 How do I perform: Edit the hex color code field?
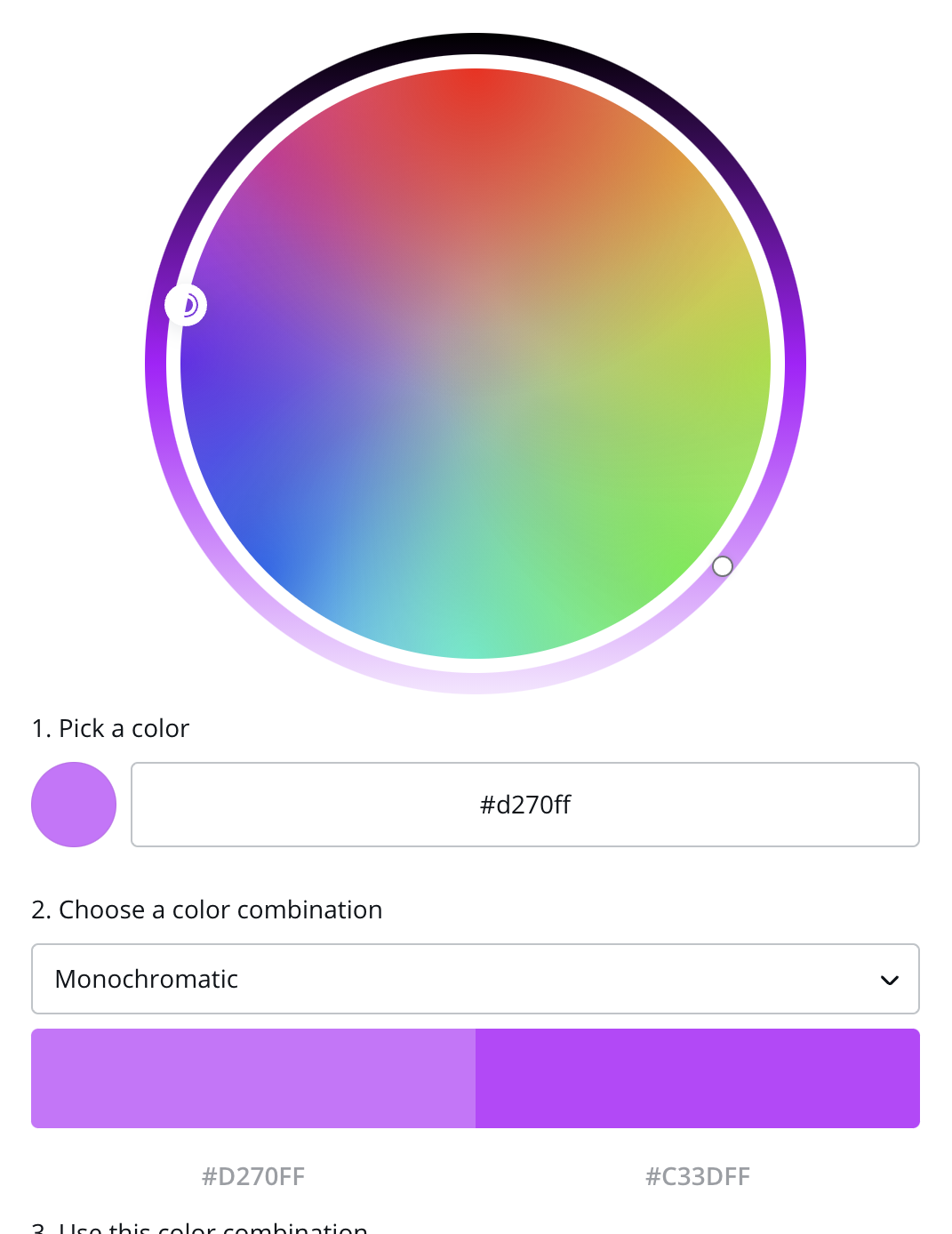(524, 805)
